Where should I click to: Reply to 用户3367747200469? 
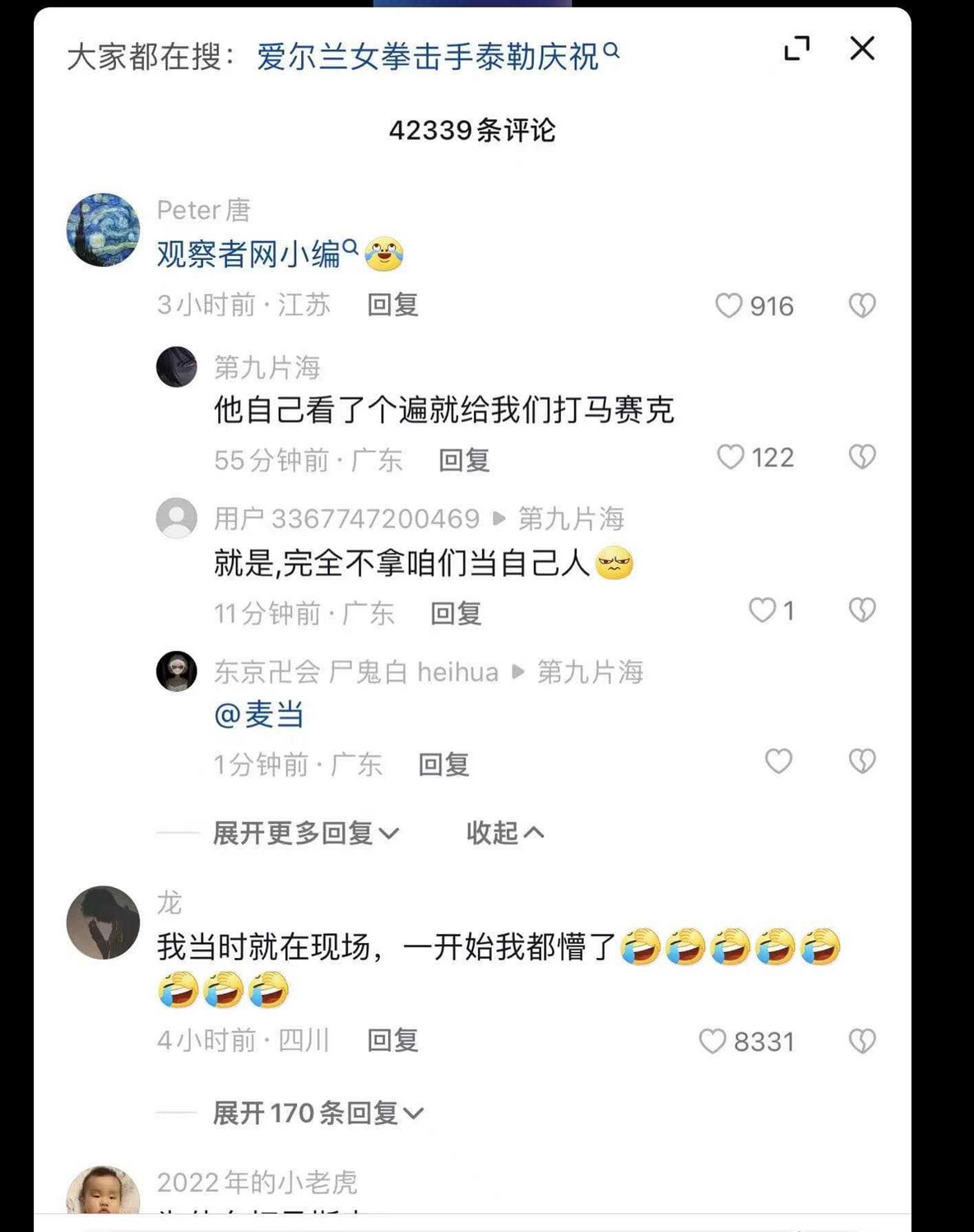(456, 613)
